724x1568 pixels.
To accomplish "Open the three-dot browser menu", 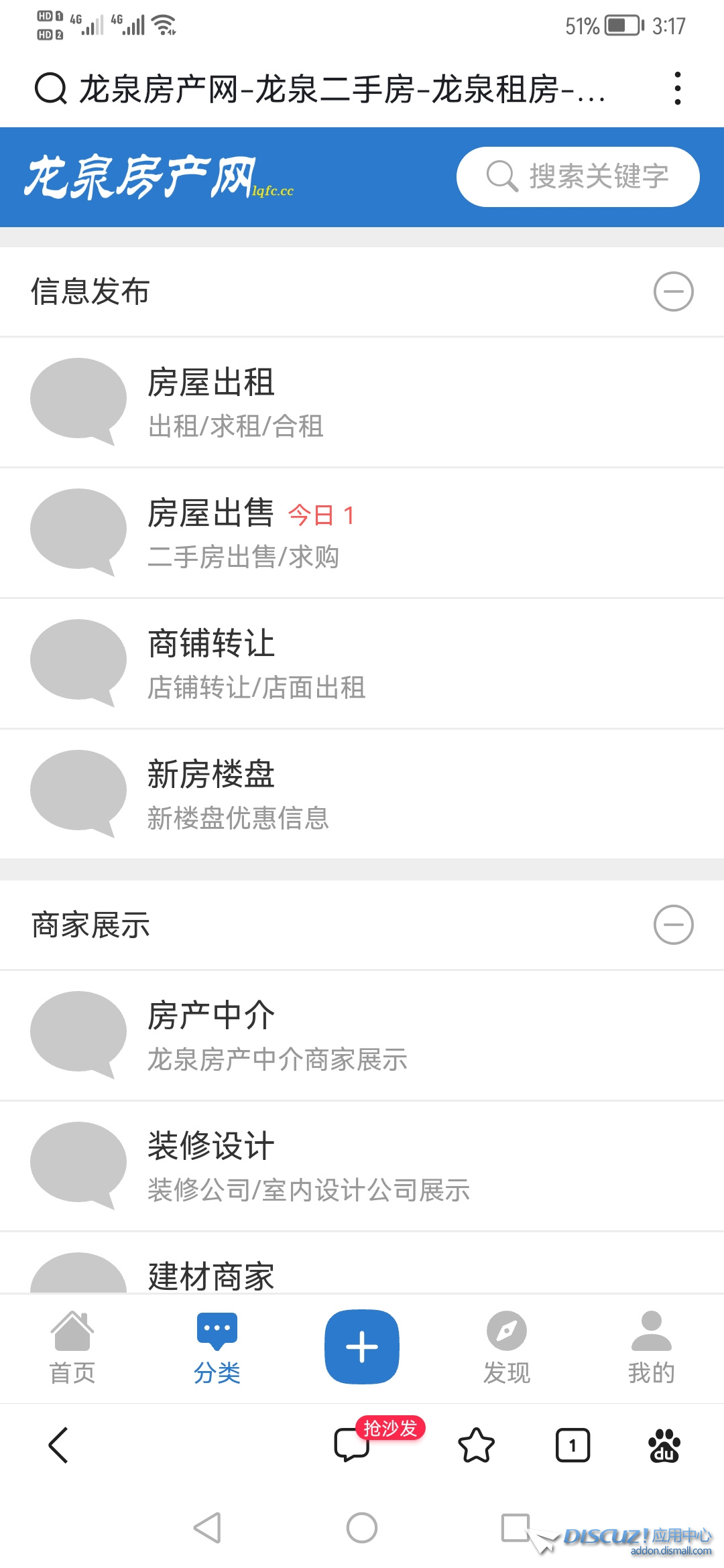I will [x=679, y=89].
